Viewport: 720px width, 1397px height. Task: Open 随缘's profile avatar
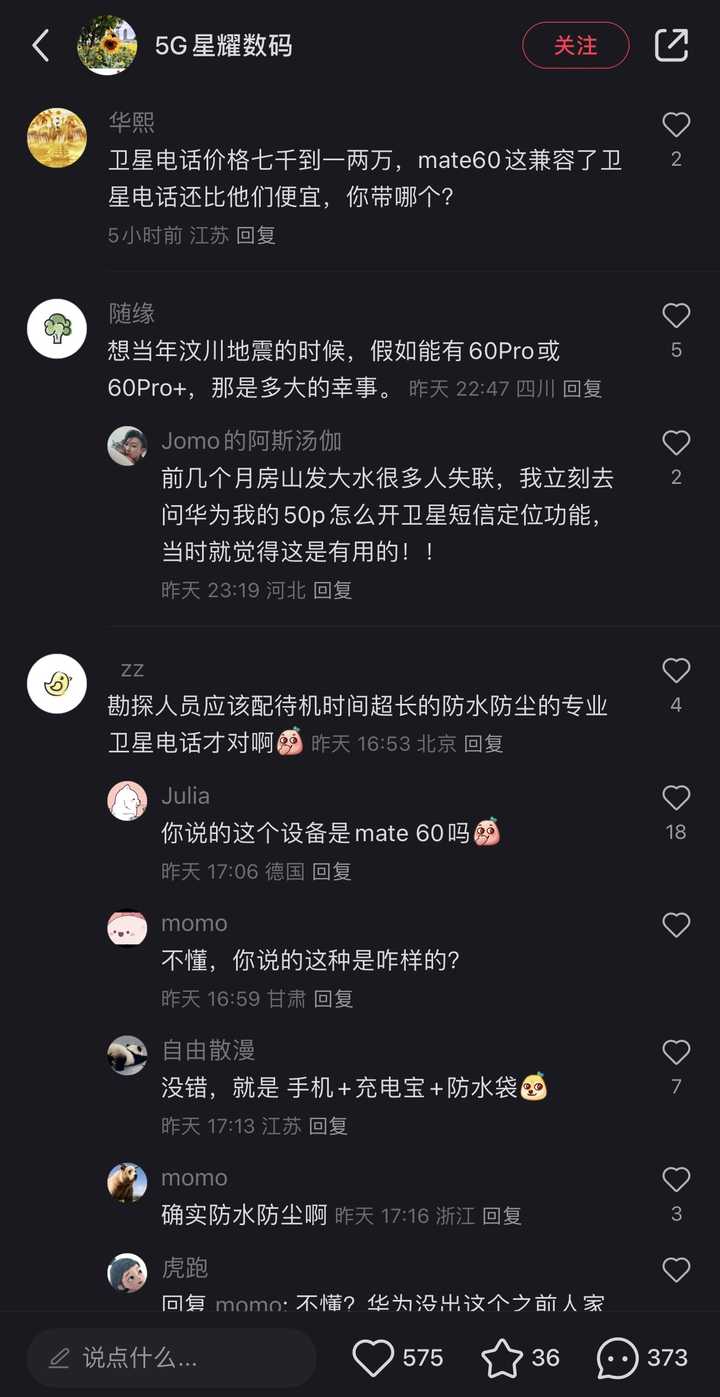[57, 328]
